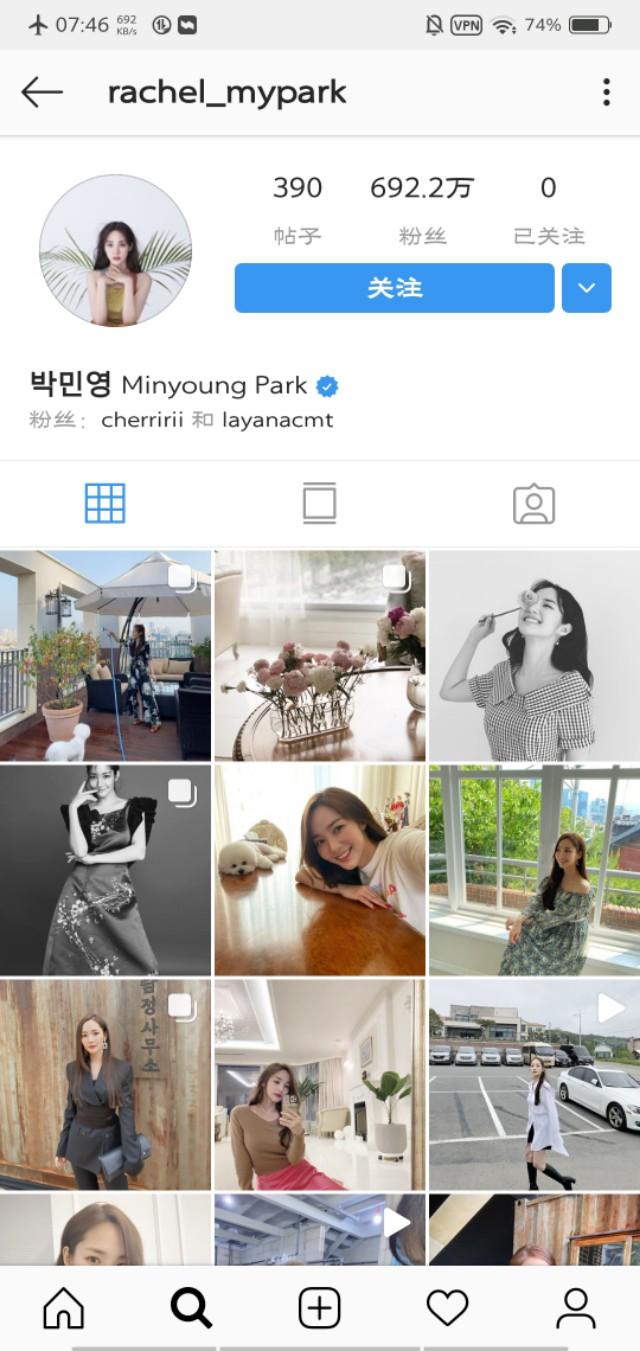Expand suggested accounts dropdown arrow
This screenshot has width=640, height=1351.
(586, 288)
